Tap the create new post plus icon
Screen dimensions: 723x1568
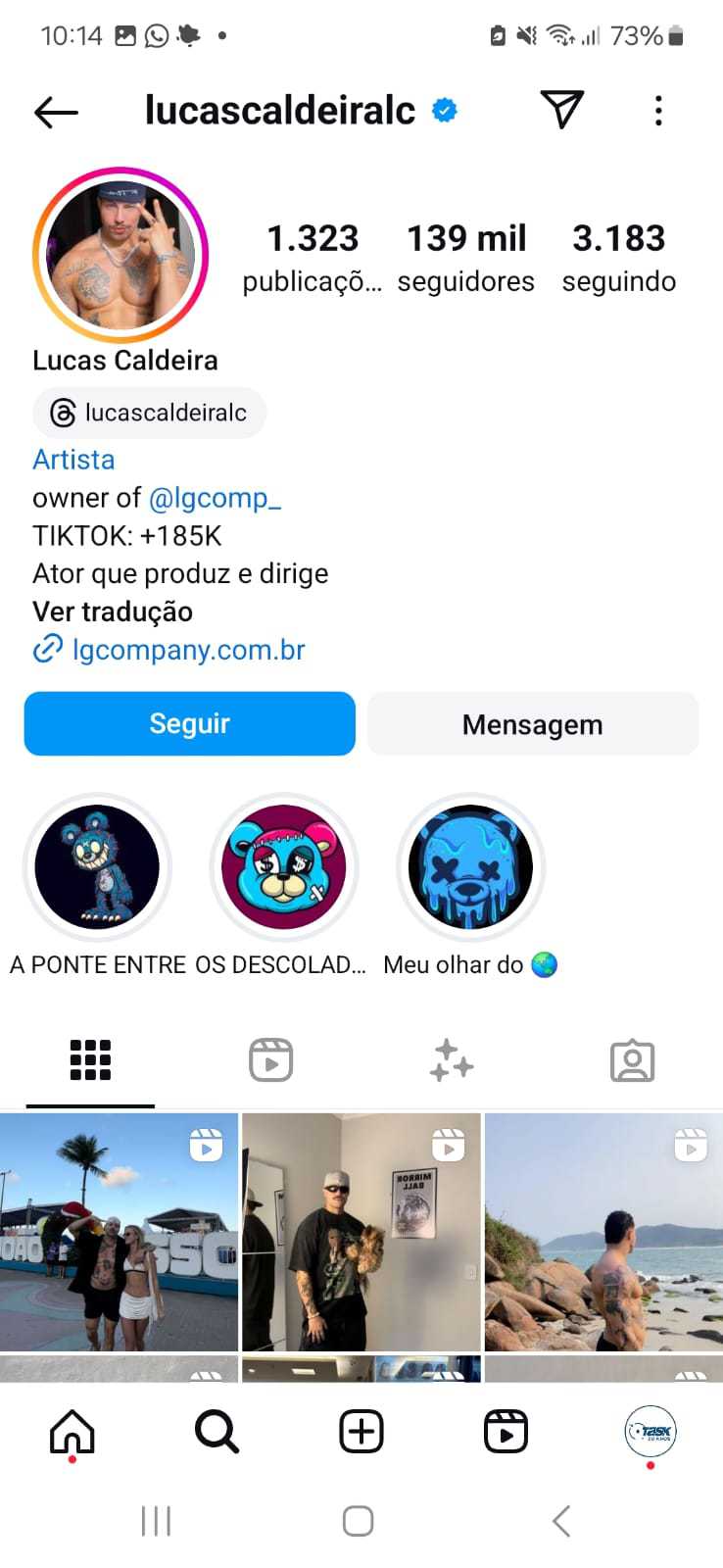point(361,1431)
